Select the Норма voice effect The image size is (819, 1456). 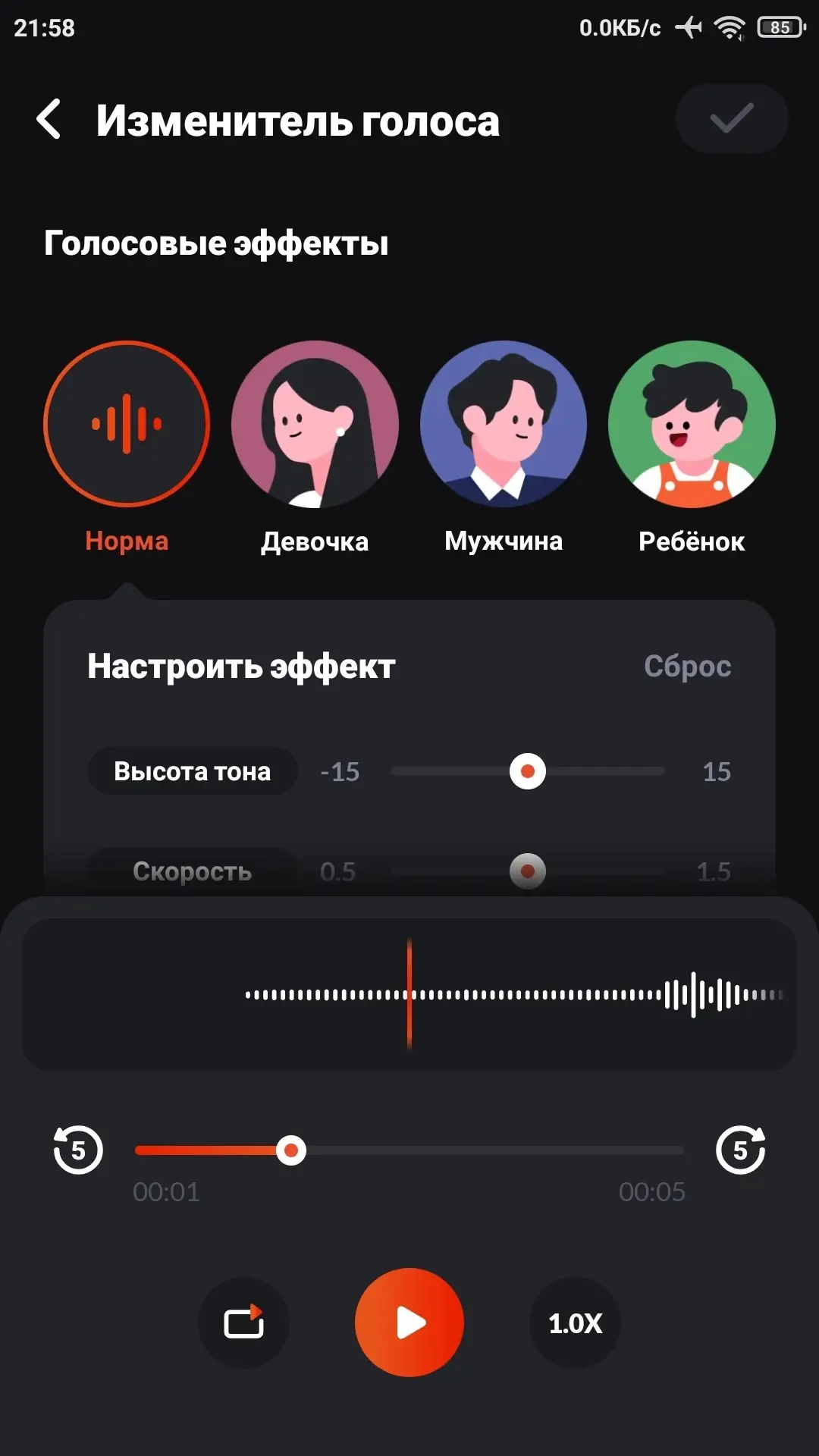point(127,424)
